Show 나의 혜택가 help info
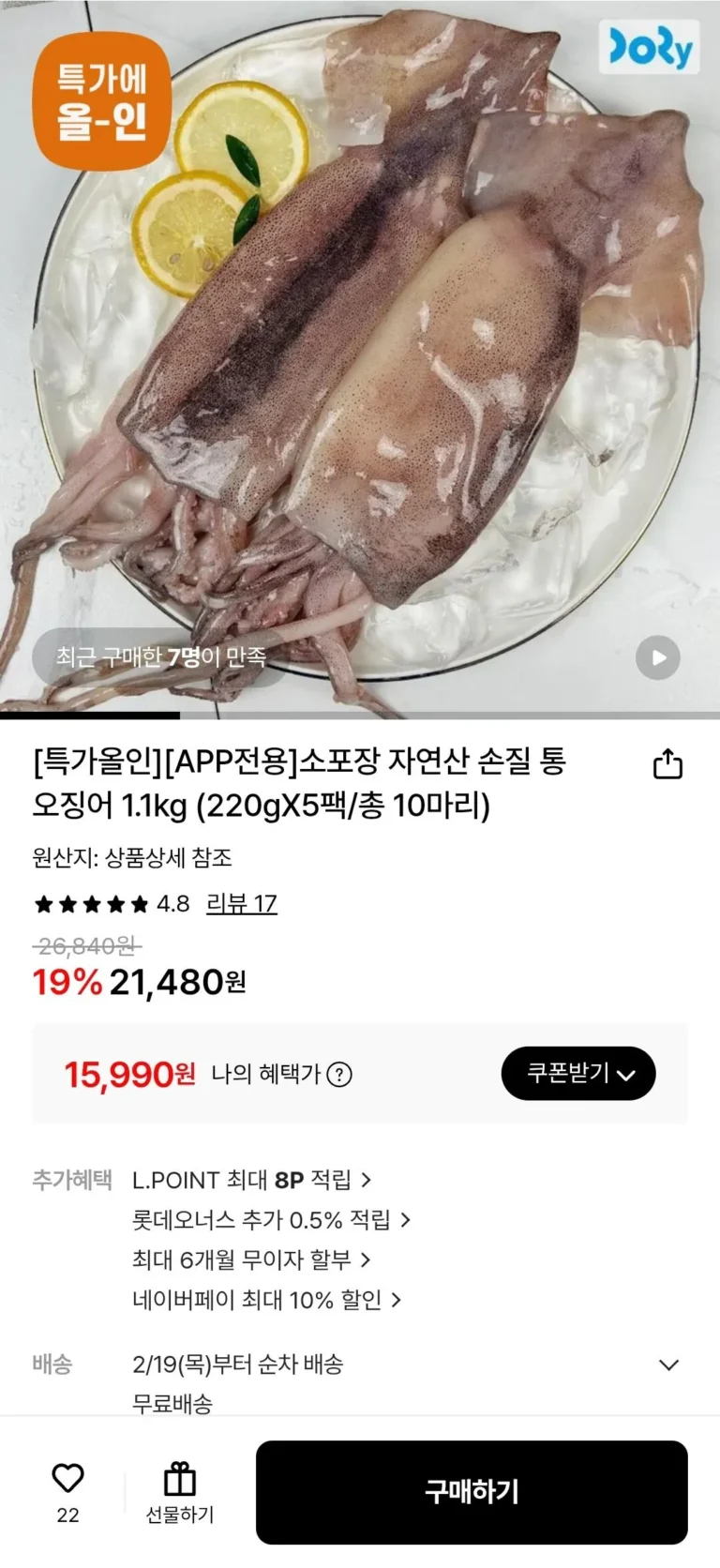 coord(339,1074)
